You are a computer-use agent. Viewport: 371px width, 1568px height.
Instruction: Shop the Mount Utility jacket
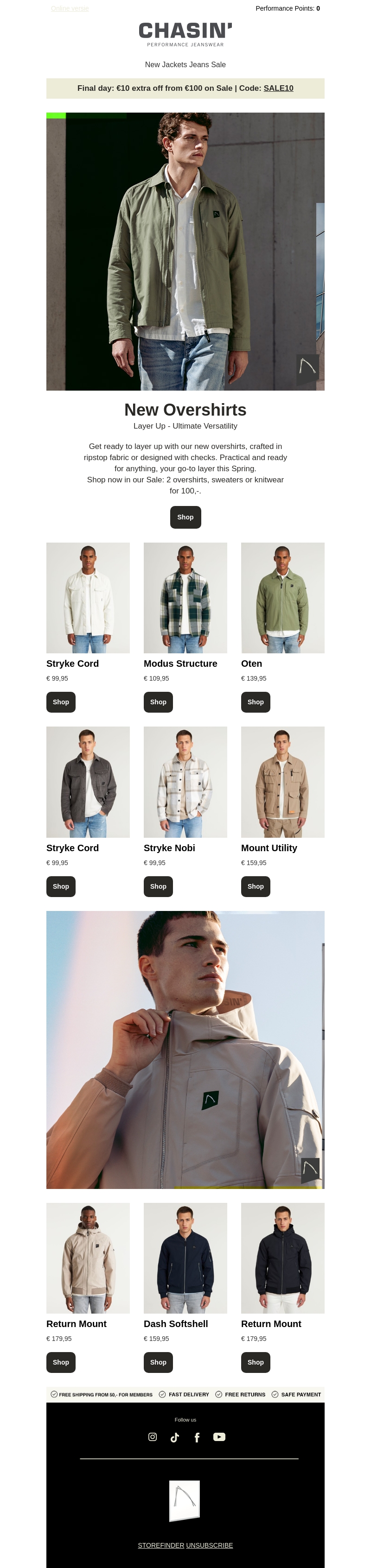tap(255, 886)
